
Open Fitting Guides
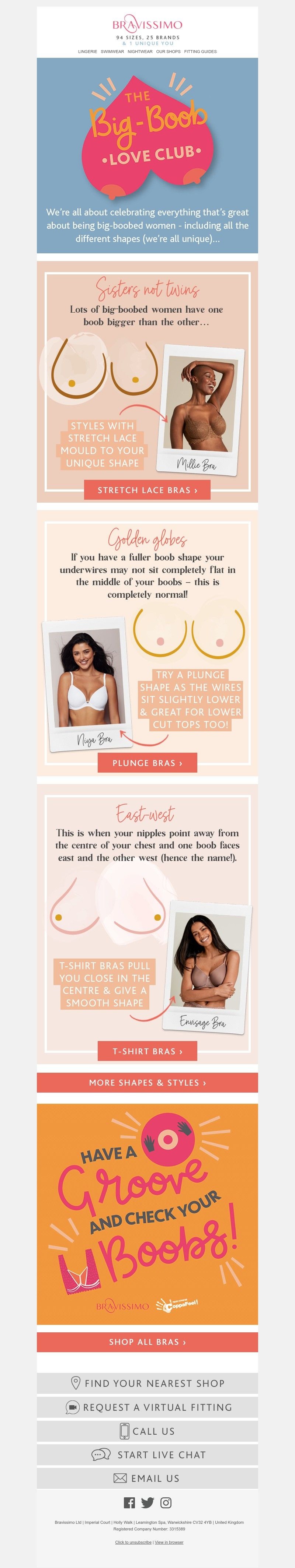[201, 52]
